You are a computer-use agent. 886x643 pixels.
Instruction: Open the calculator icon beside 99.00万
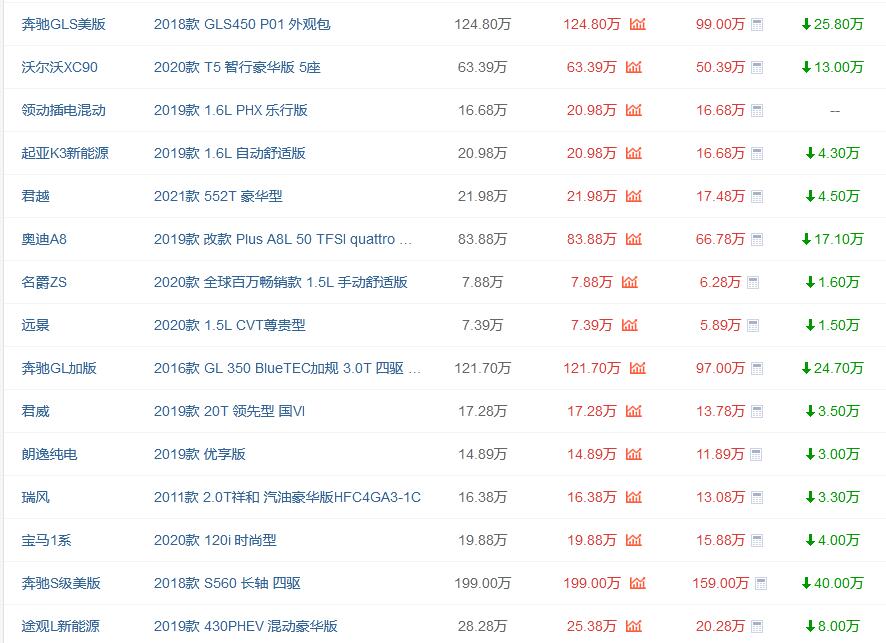tap(757, 24)
